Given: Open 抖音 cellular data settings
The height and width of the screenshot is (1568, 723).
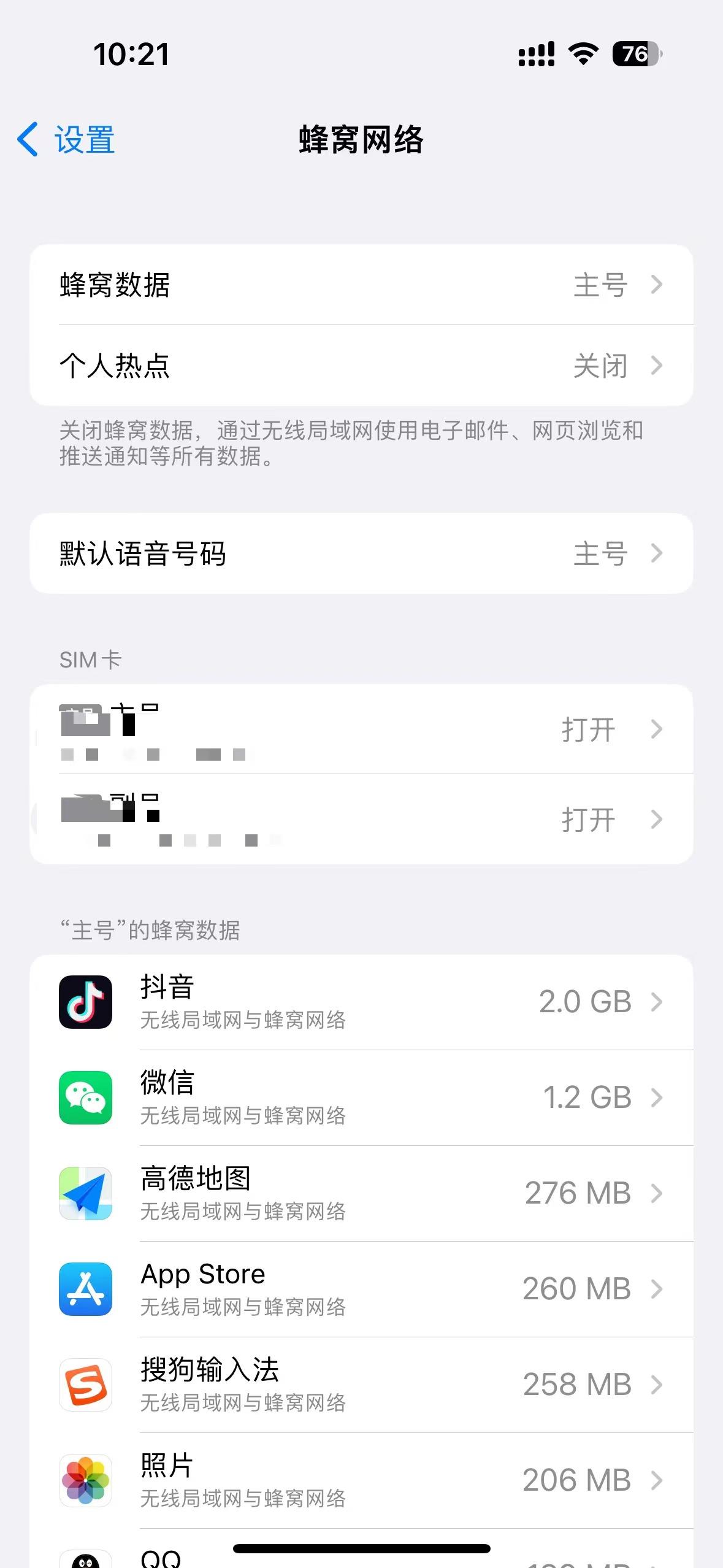Looking at the screenshot, I should tap(361, 1002).
